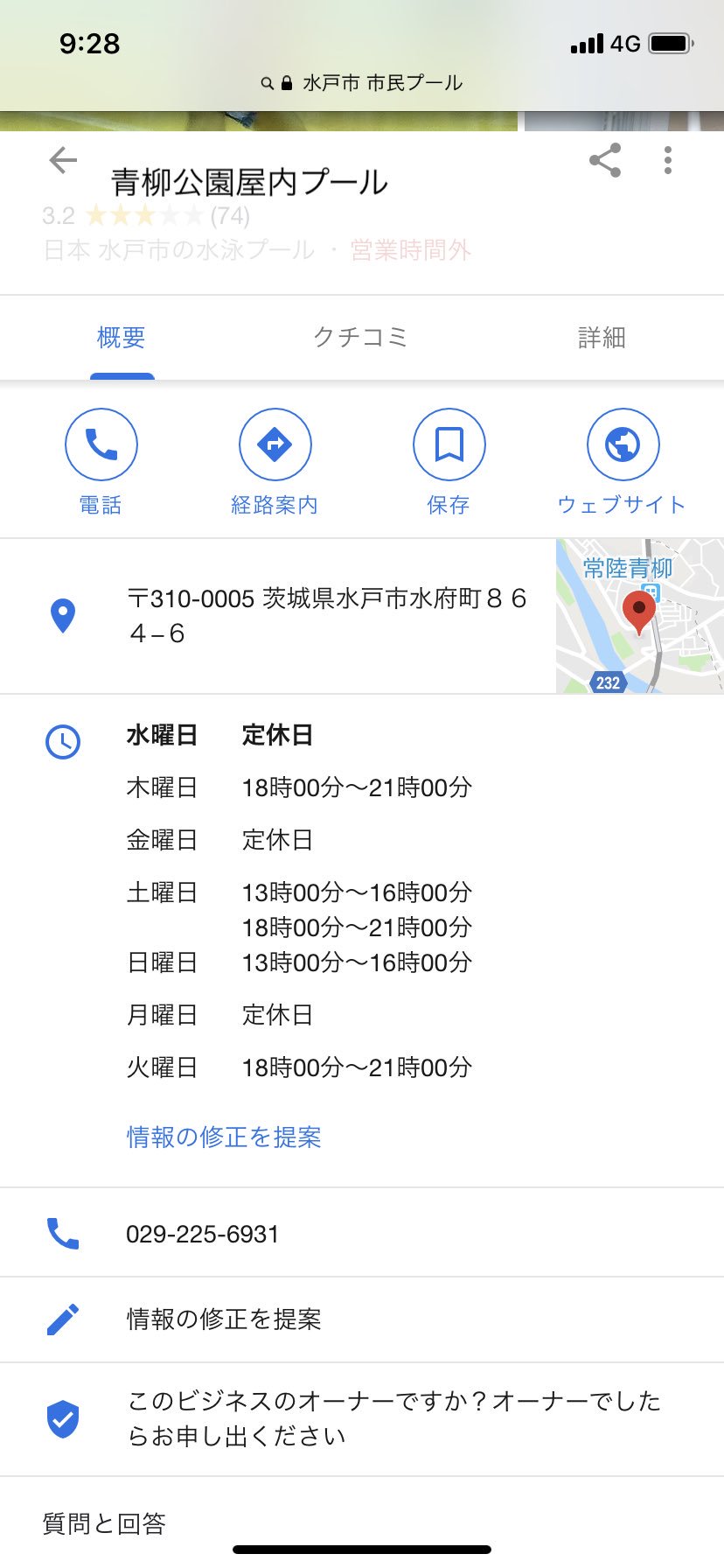Viewport: 724px width, 1568px height.
Task: Dial the phone number 029-225-6931
Action: [x=203, y=1234]
